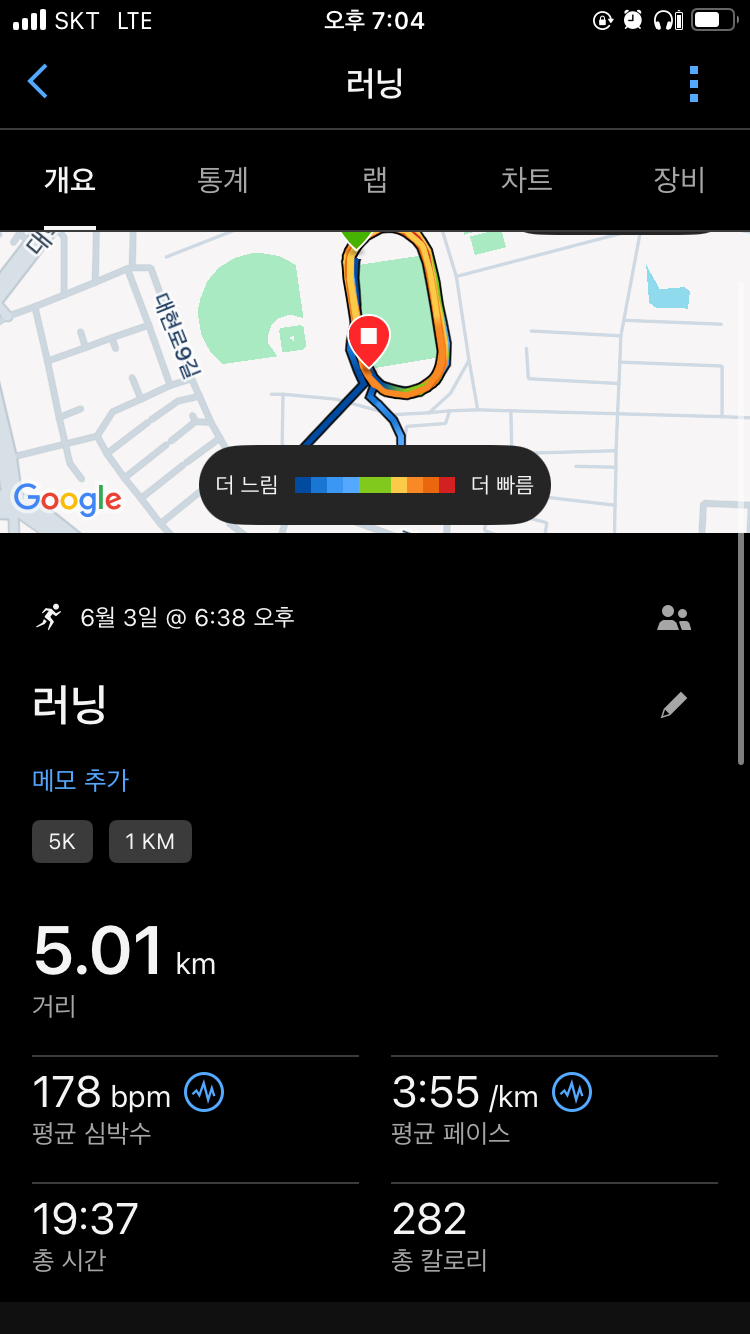750x1334 pixels.
Task: Go back using the top-left arrow
Action: click(37, 82)
